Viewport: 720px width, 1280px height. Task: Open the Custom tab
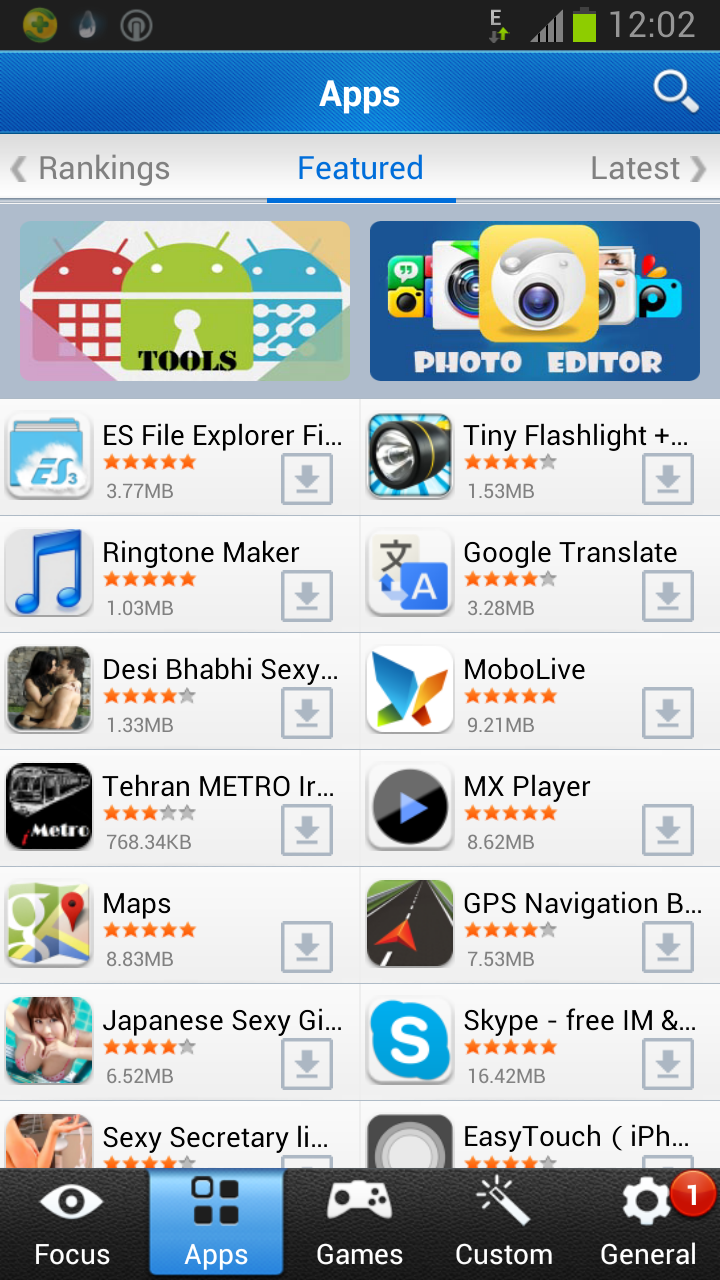pyautogui.click(x=503, y=1223)
